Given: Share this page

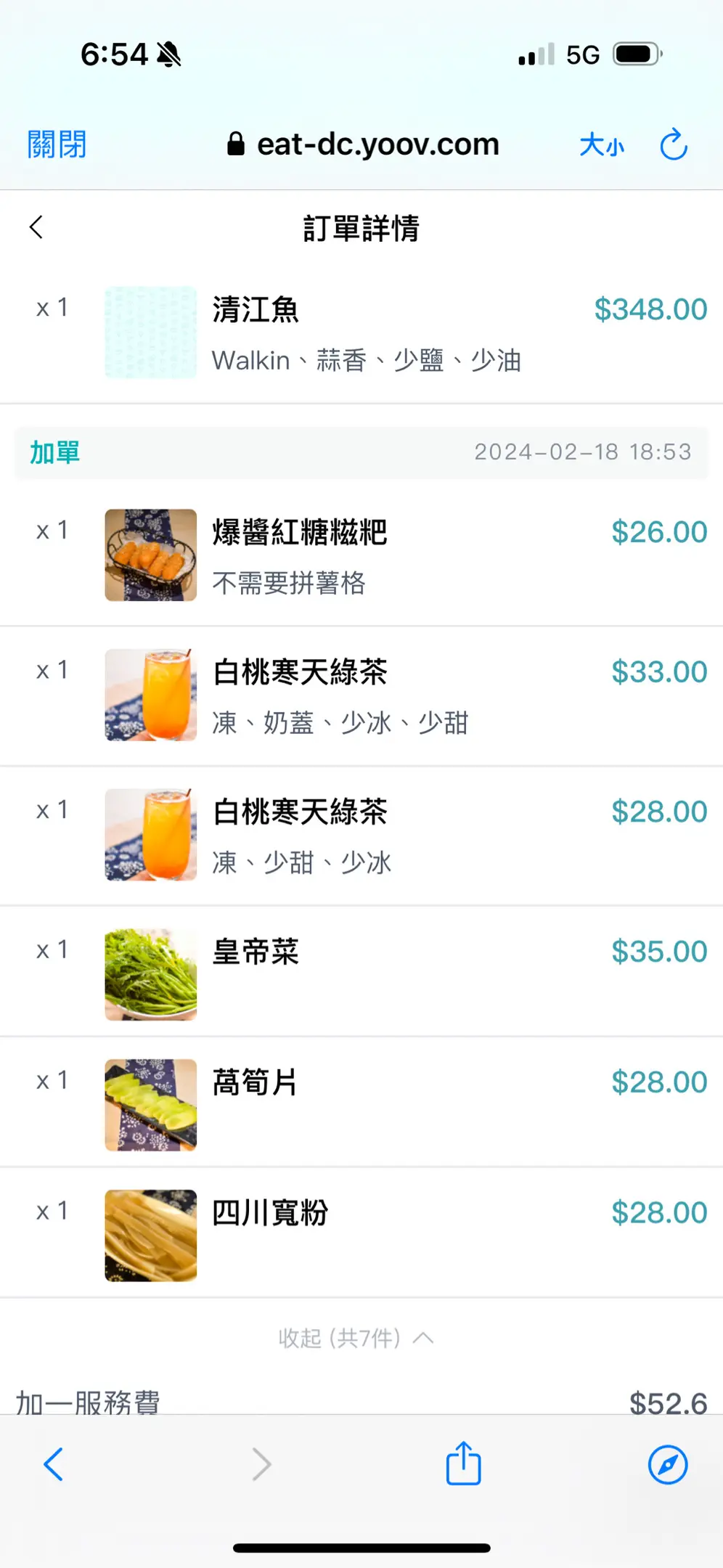Looking at the screenshot, I should coord(463,1463).
